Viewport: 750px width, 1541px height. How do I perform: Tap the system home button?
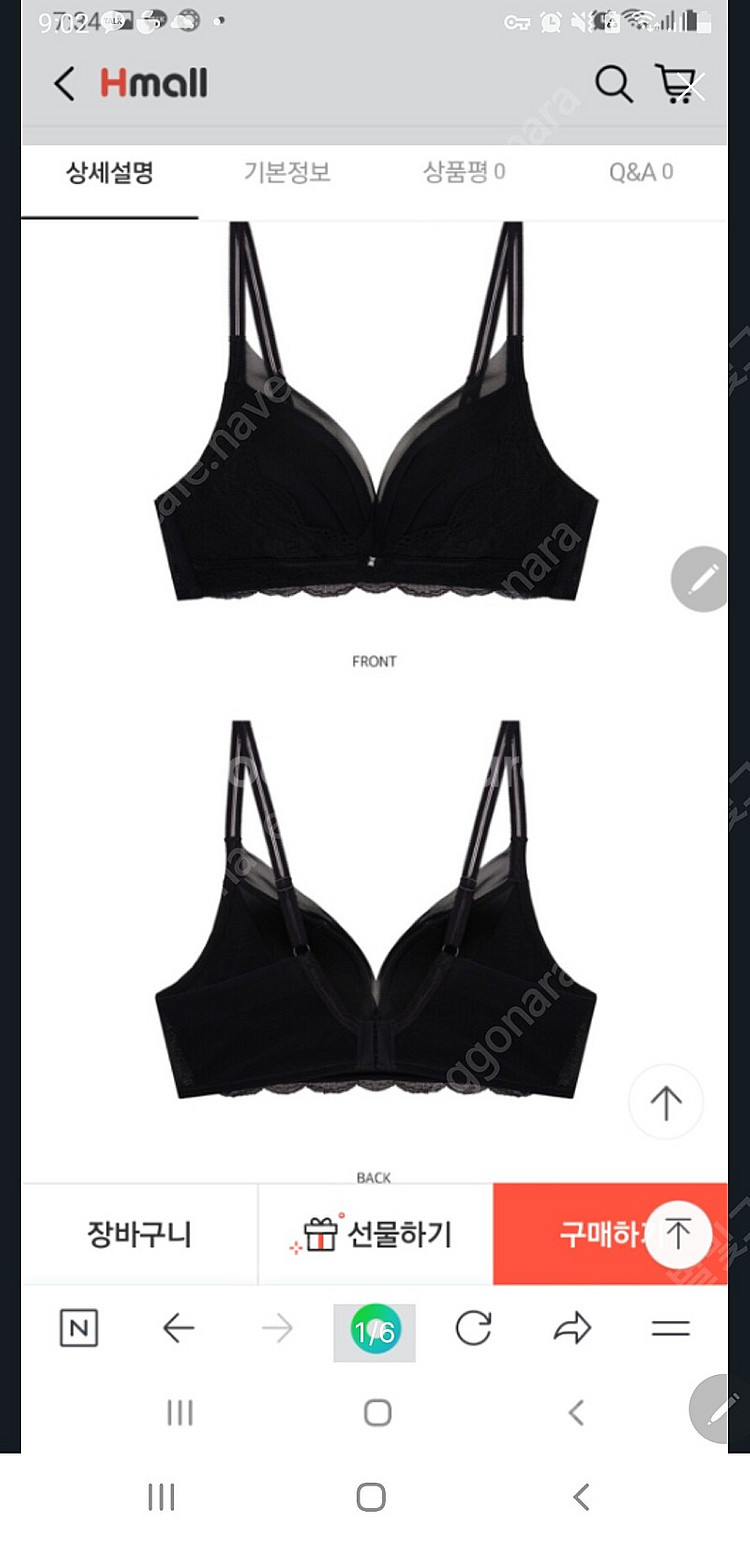tap(371, 1497)
